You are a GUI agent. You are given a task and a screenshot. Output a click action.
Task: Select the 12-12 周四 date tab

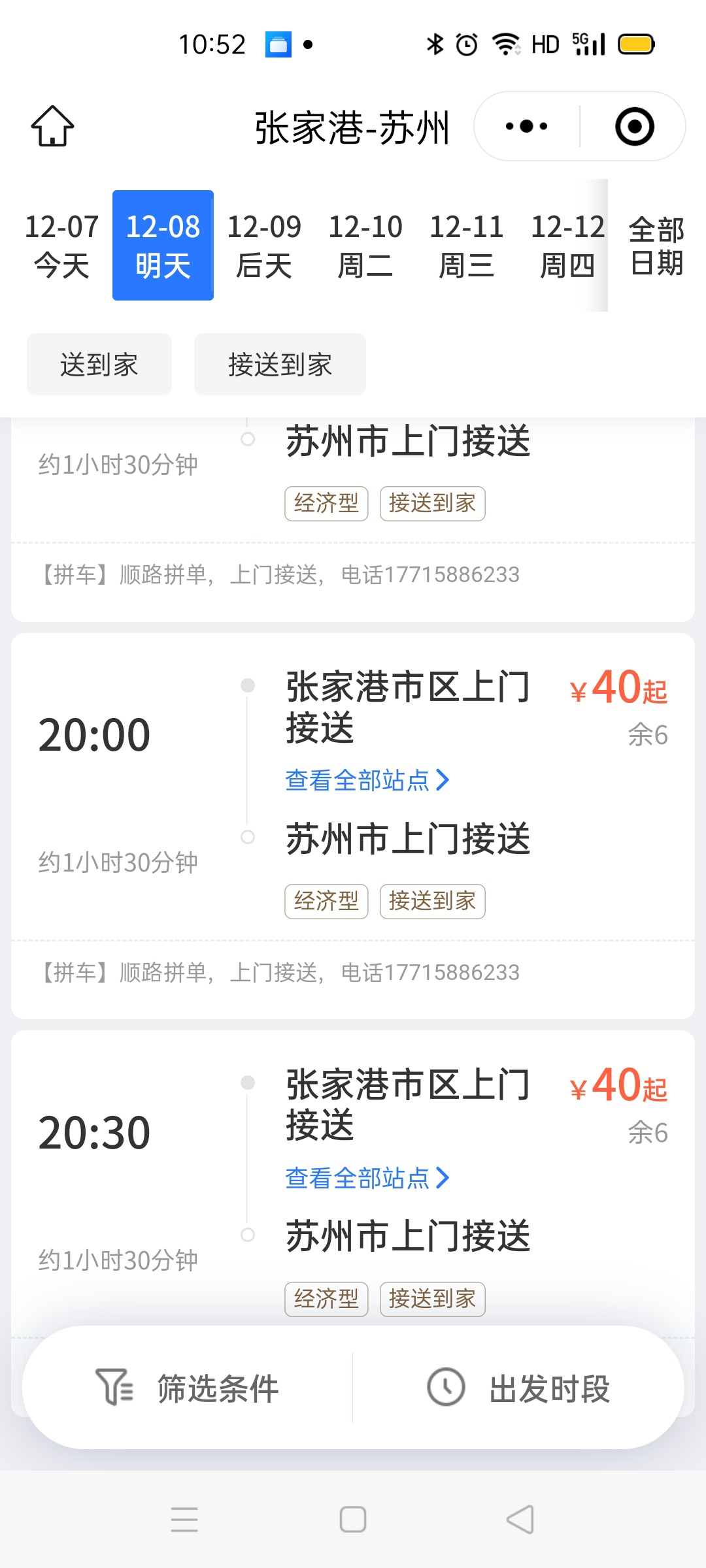[x=567, y=246]
